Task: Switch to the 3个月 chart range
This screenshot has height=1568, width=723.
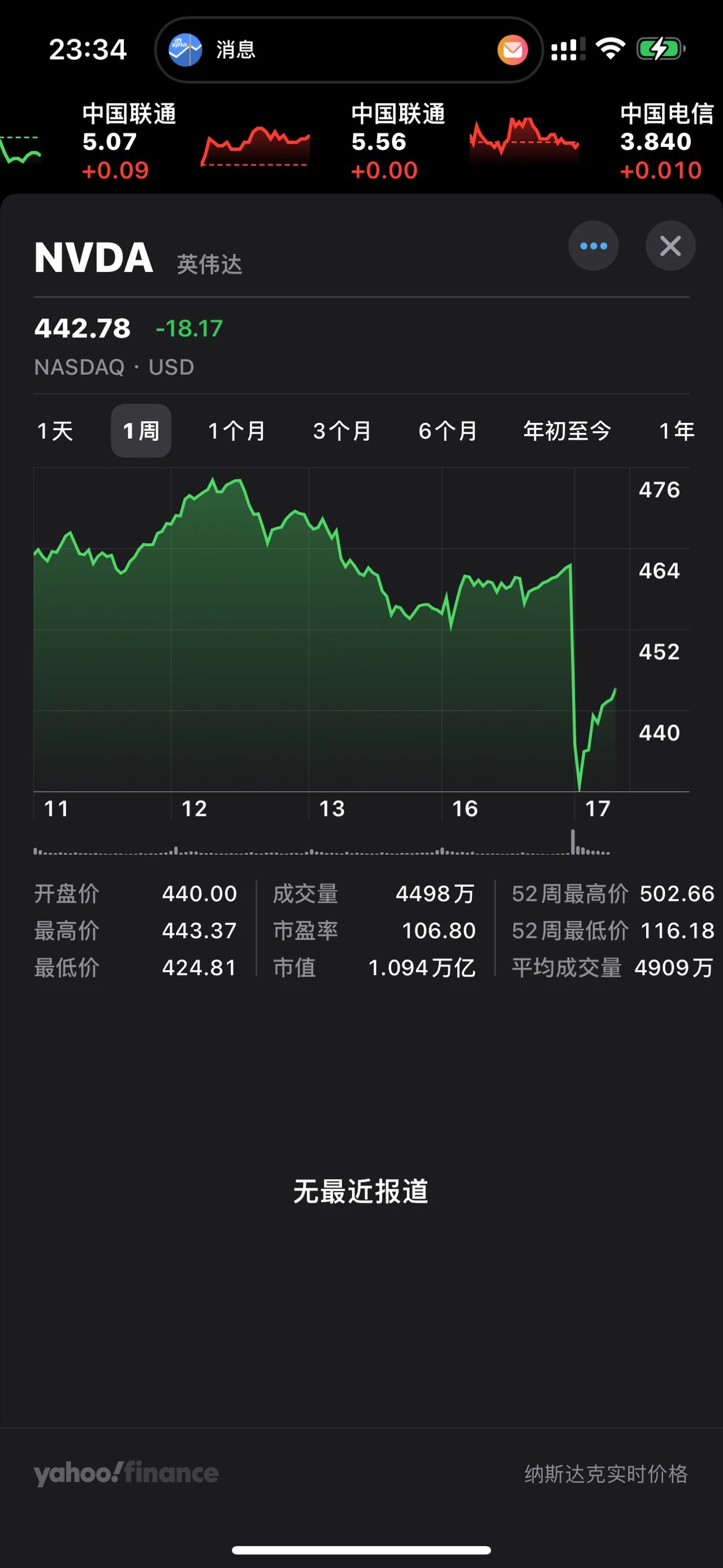Action: tap(342, 431)
